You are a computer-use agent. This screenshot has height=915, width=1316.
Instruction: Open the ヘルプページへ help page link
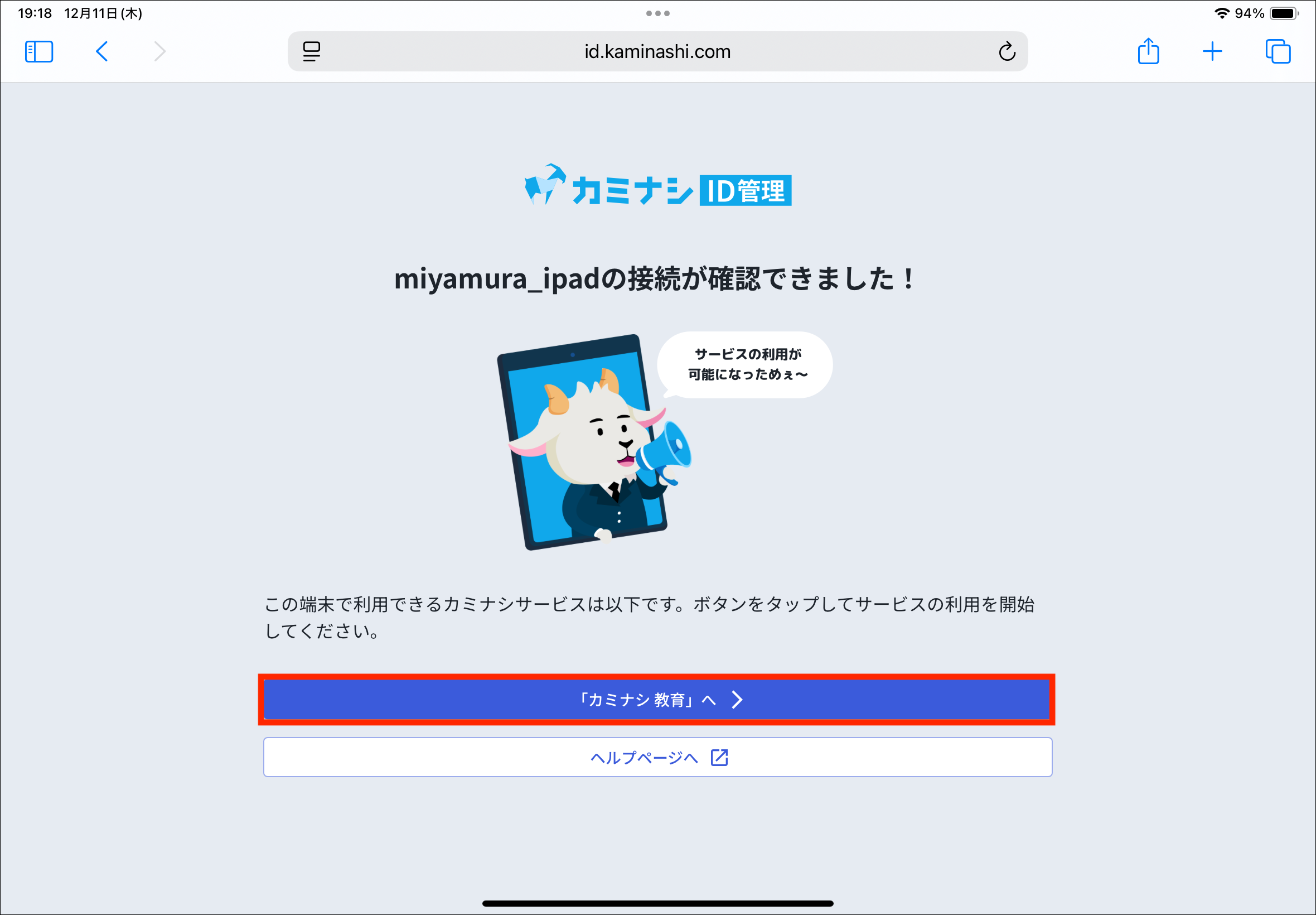click(x=657, y=757)
